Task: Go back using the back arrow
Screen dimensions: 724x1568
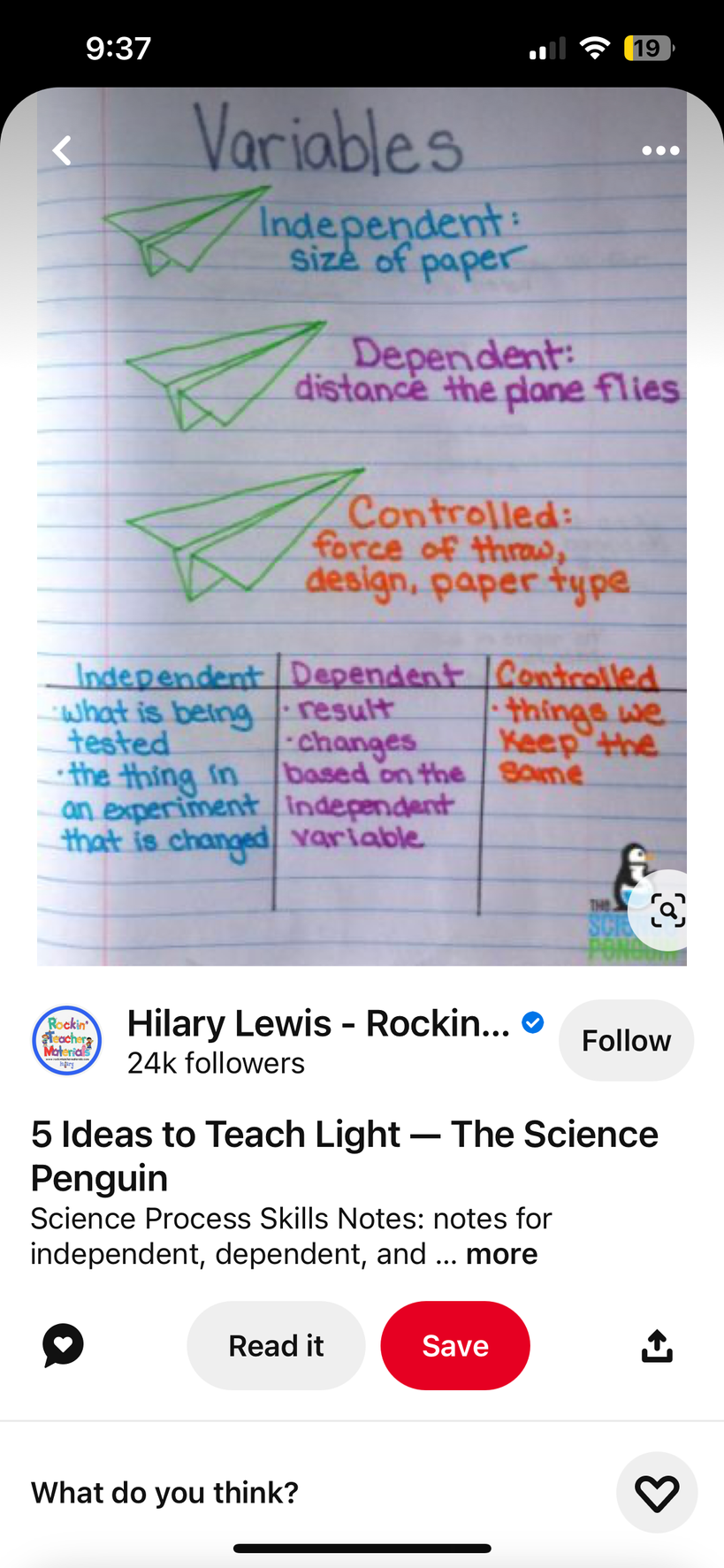Action: [x=62, y=150]
